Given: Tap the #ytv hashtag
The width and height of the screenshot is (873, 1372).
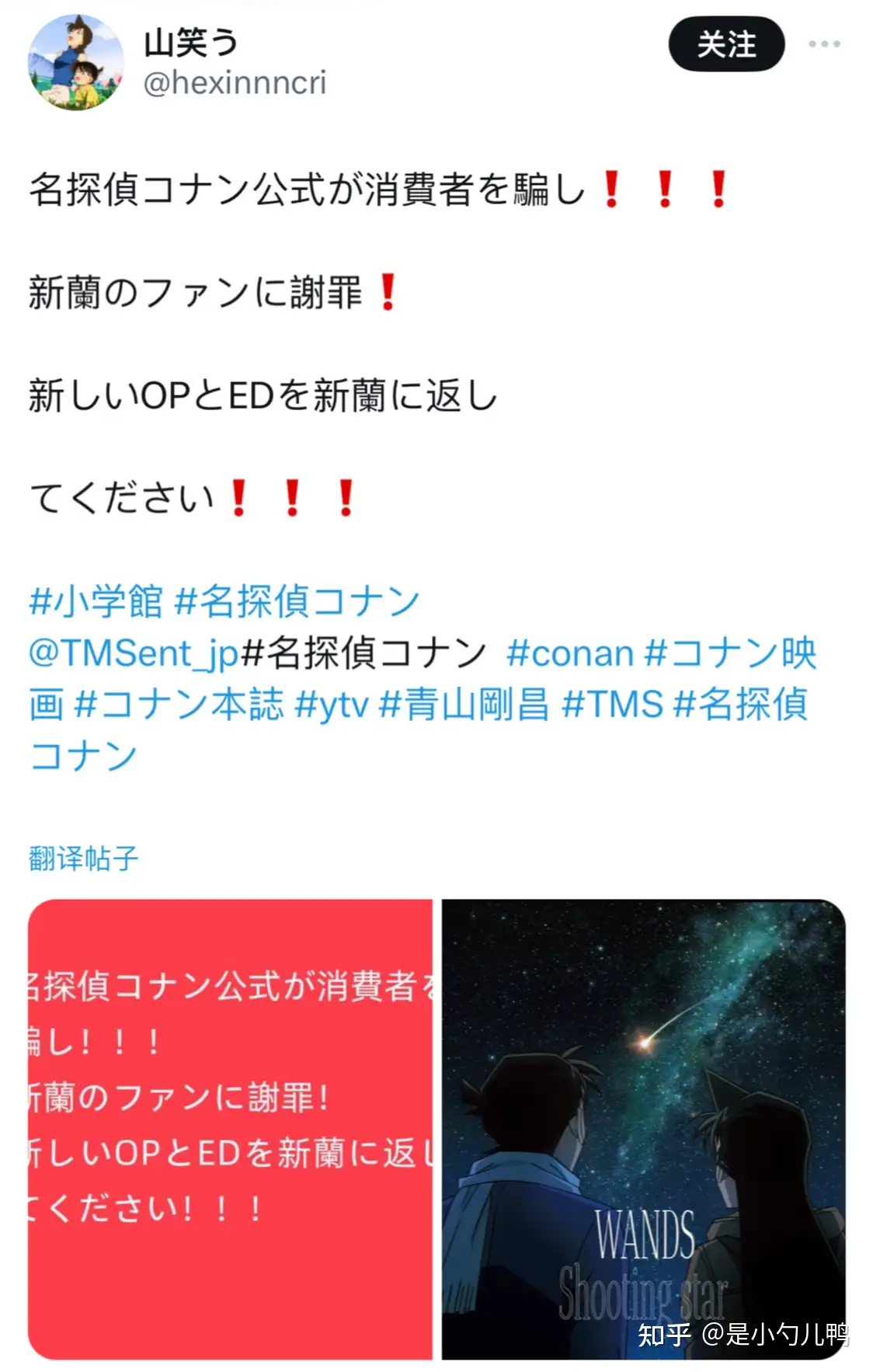Looking at the screenshot, I should click(x=332, y=704).
